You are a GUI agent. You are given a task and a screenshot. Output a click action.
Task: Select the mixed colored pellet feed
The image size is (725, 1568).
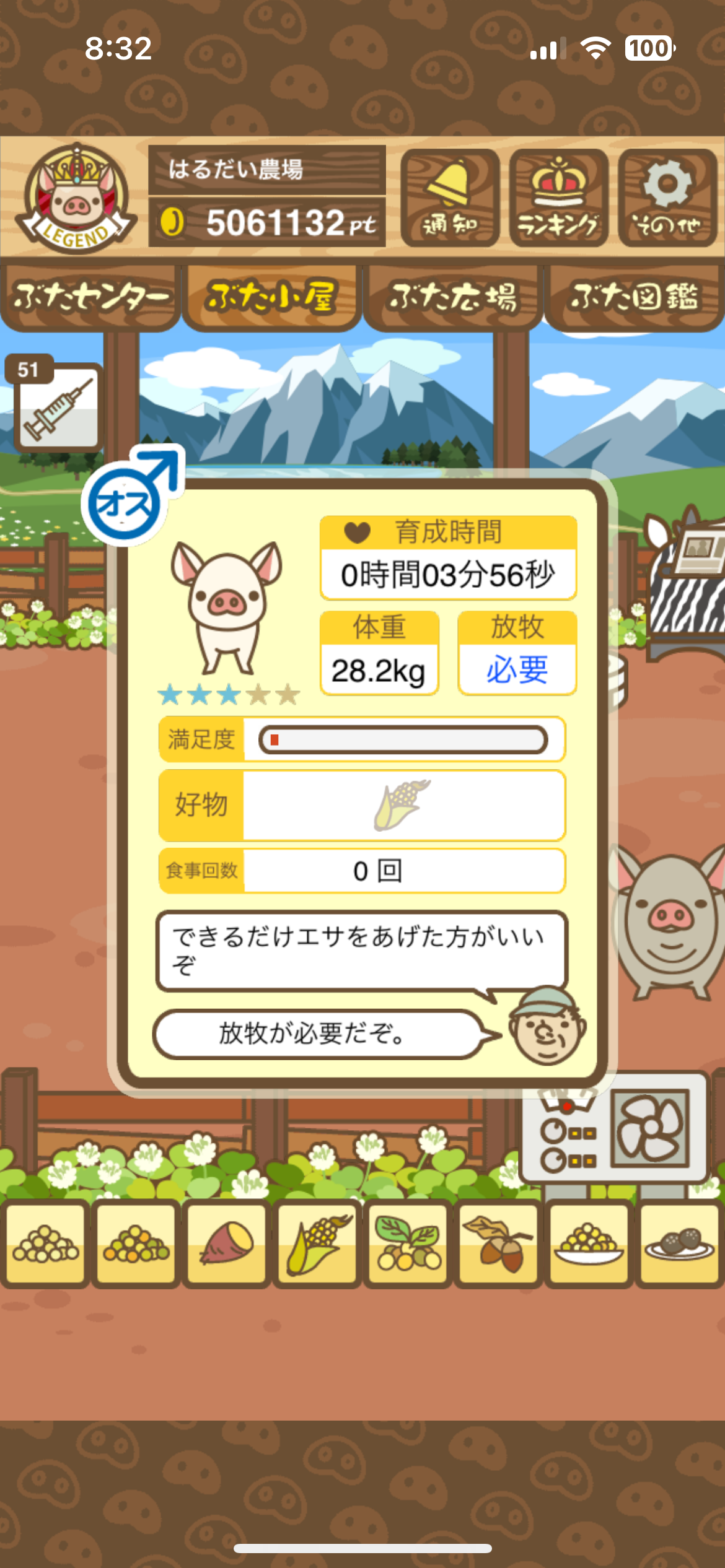[x=136, y=1243]
